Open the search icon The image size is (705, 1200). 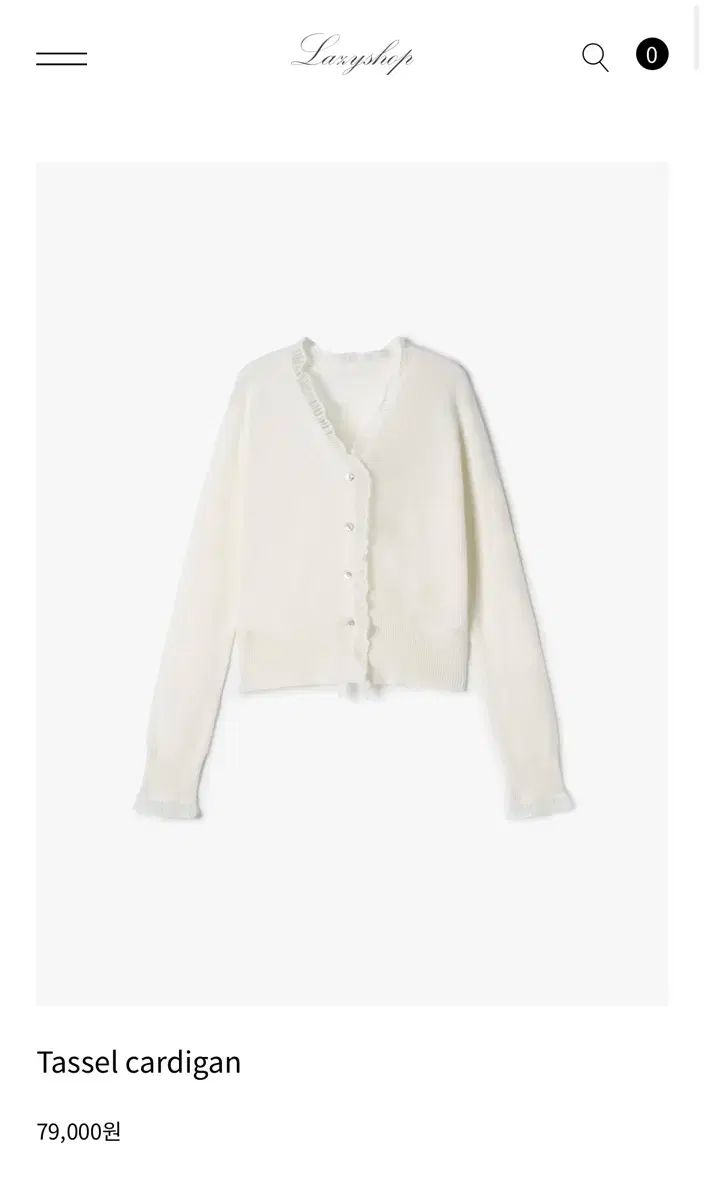coord(595,57)
